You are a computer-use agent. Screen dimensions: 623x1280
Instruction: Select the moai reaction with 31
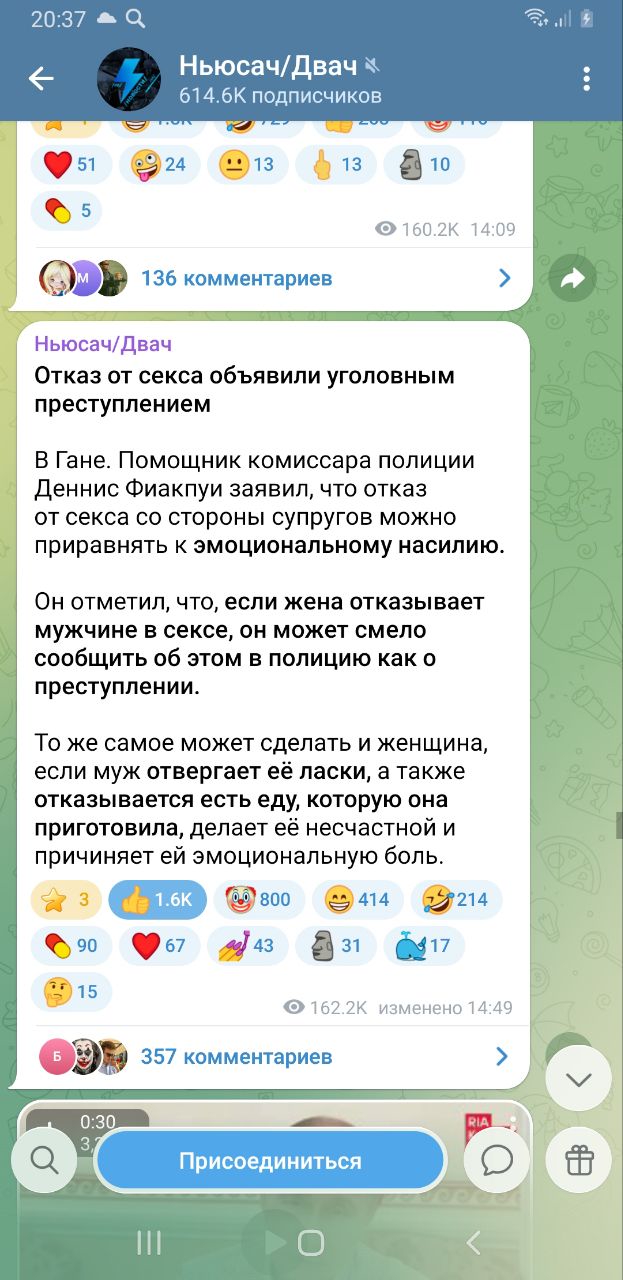coord(336,945)
